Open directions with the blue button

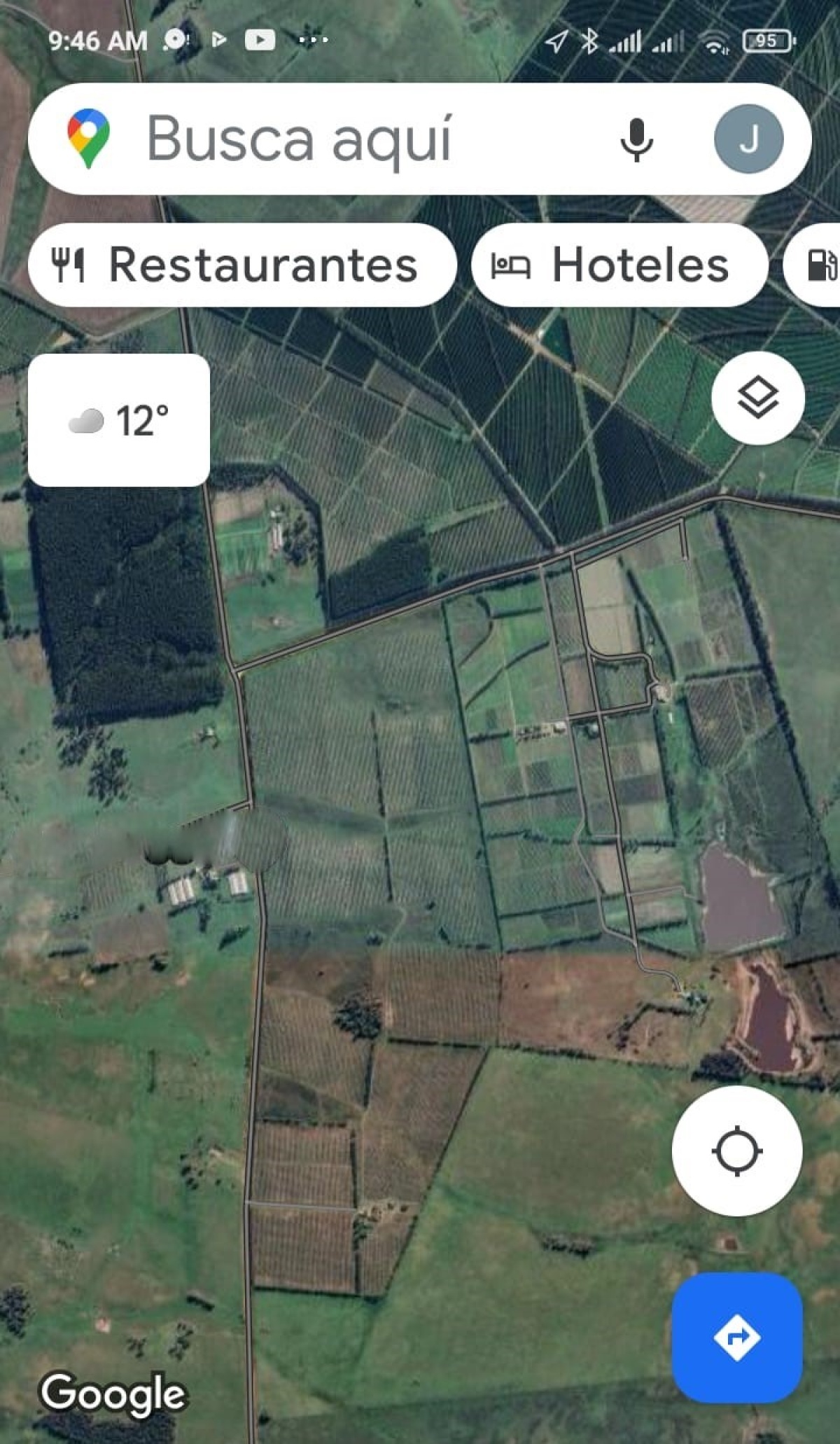pyautogui.click(x=737, y=1338)
